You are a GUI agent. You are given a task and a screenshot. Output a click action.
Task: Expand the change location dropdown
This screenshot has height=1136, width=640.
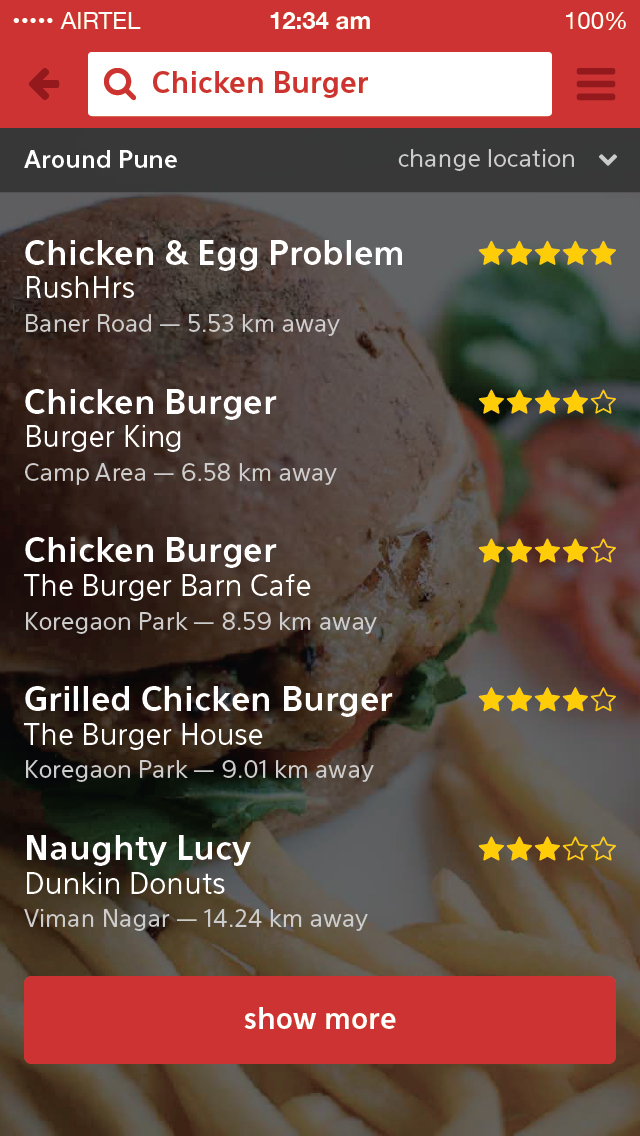click(508, 160)
